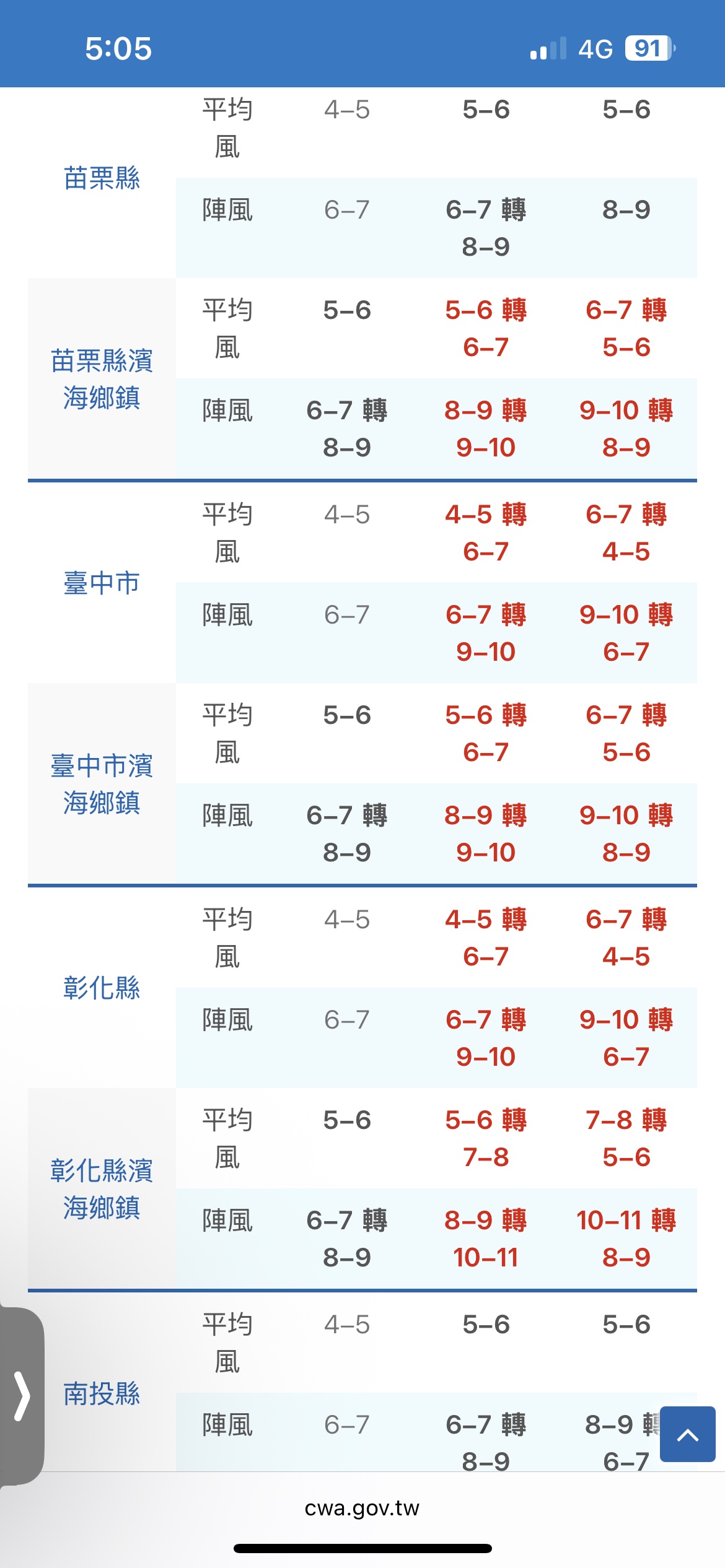
Task: Open the 臺中市 forecast link
Action: tap(102, 583)
